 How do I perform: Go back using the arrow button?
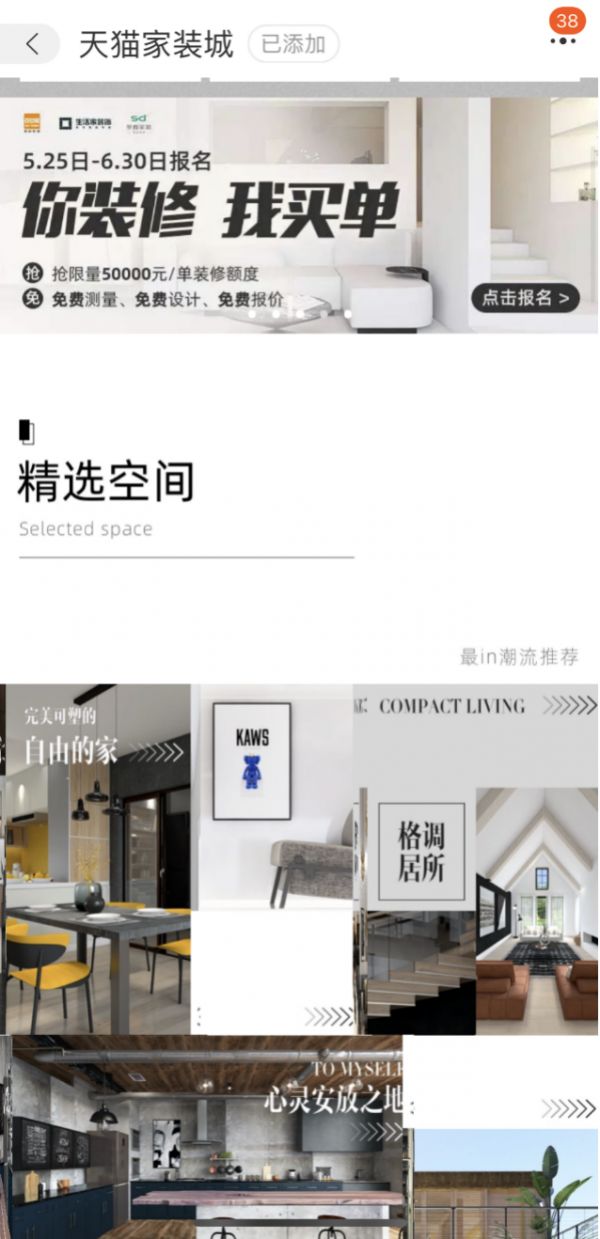coord(33,44)
